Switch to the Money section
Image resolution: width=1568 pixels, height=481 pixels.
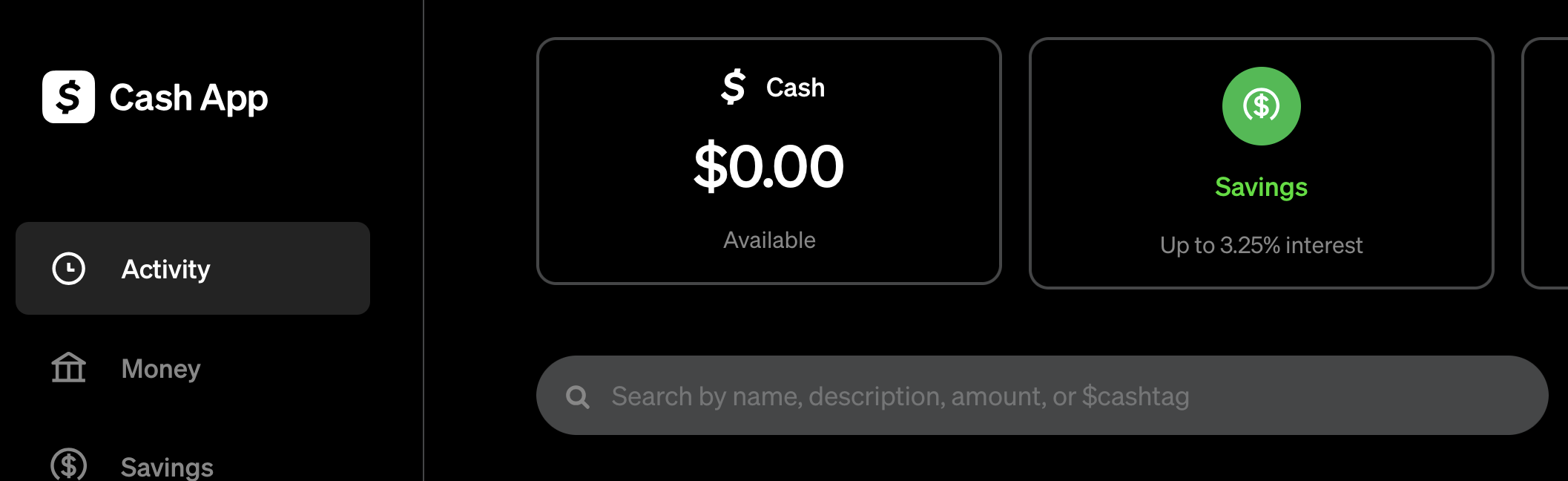coord(160,369)
